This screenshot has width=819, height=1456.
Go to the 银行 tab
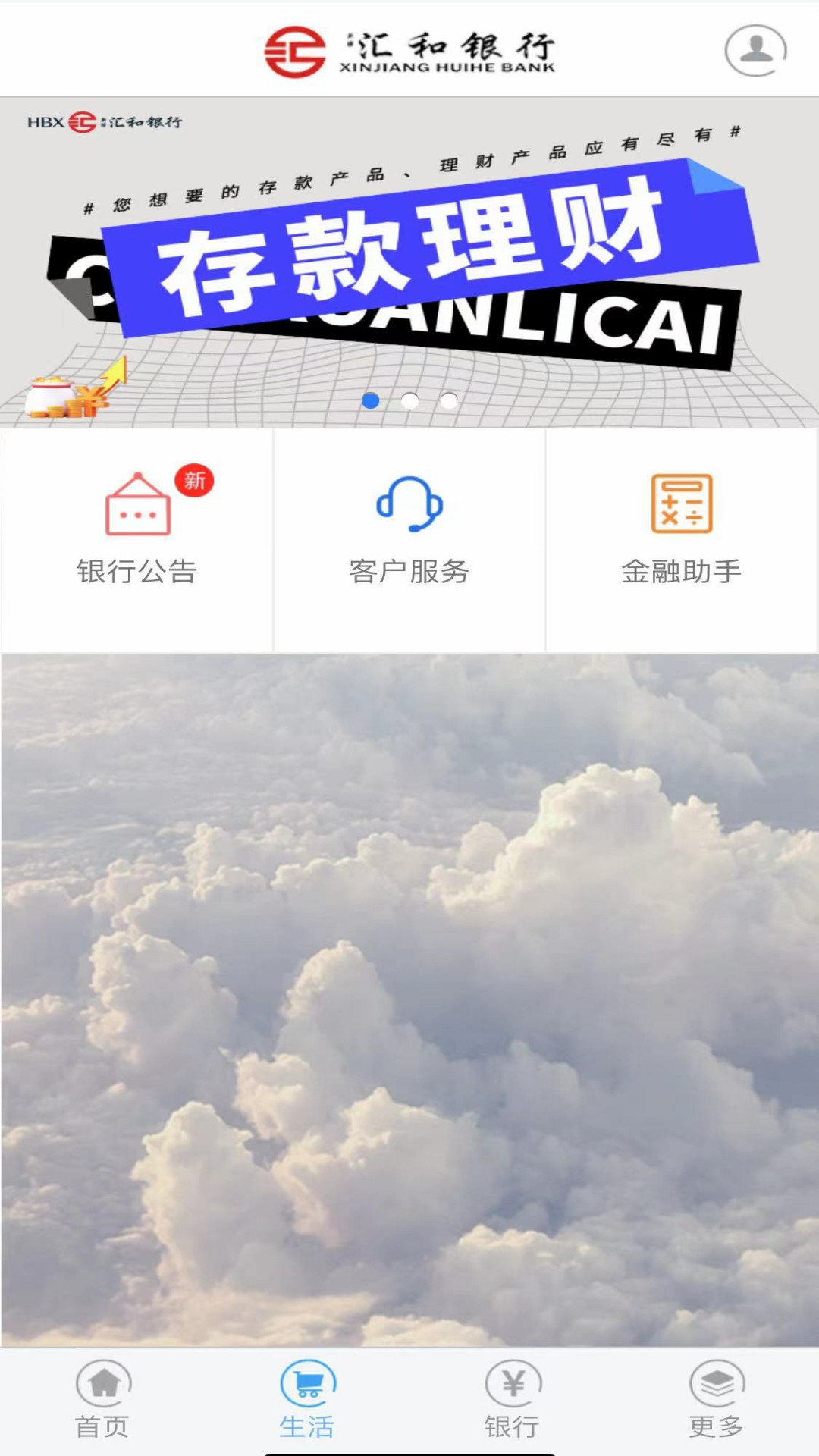point(513,1400)
